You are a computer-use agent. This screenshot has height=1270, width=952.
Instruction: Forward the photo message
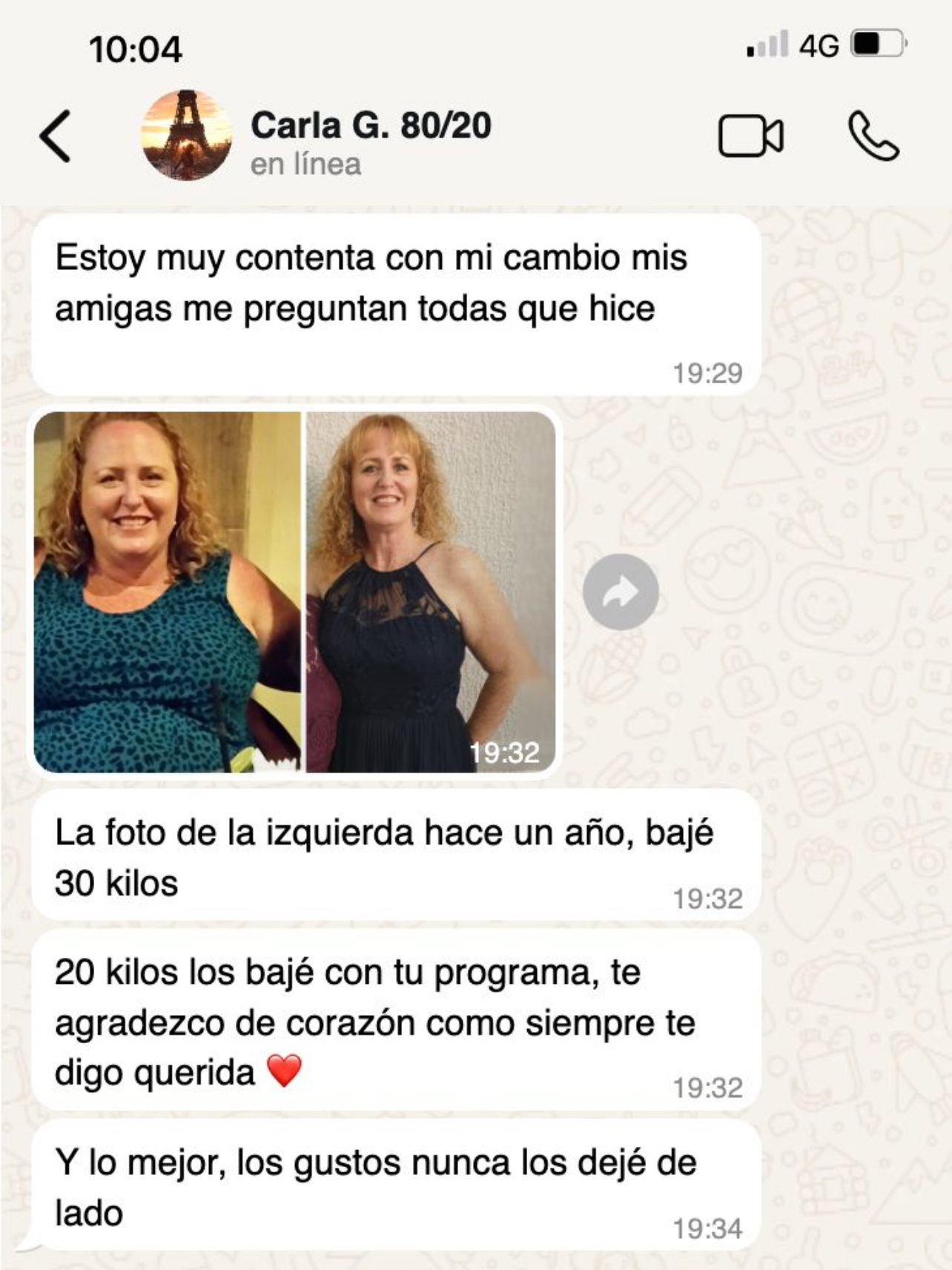(621, 592)
